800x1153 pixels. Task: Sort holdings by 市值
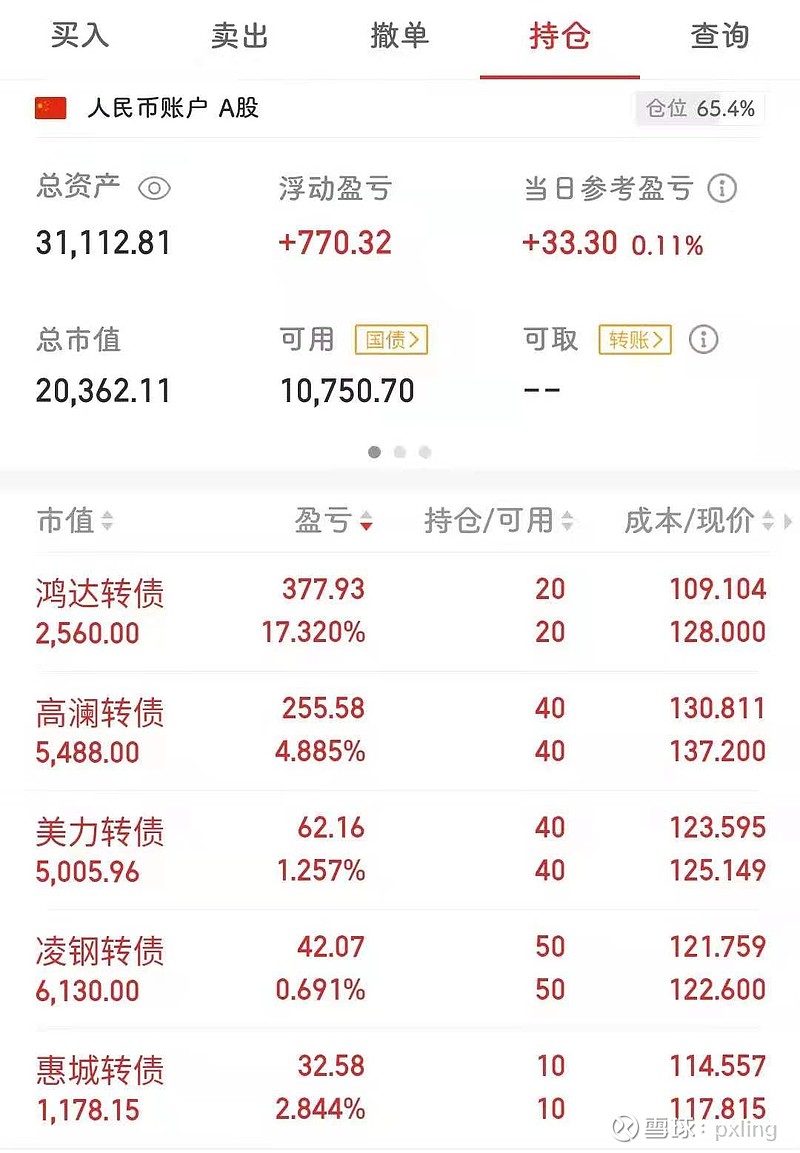coord(75,521)
